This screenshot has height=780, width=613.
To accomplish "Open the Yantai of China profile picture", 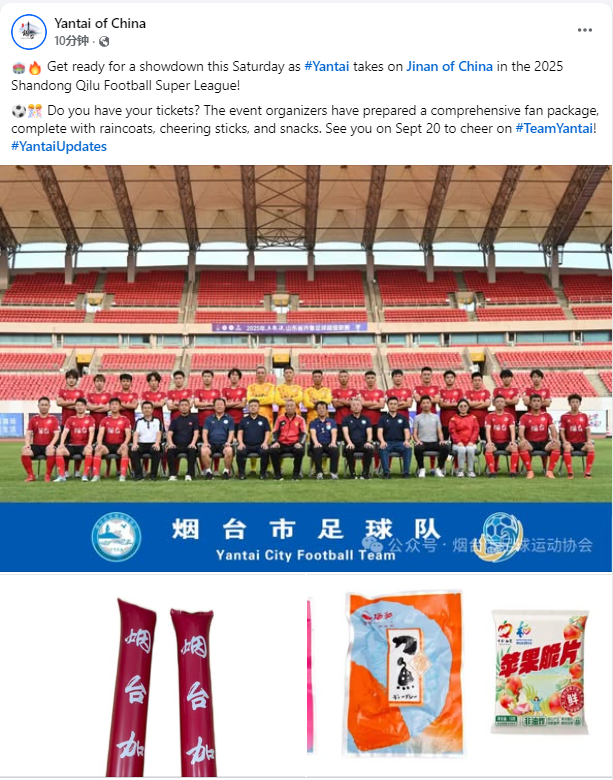I will point(29,32).
